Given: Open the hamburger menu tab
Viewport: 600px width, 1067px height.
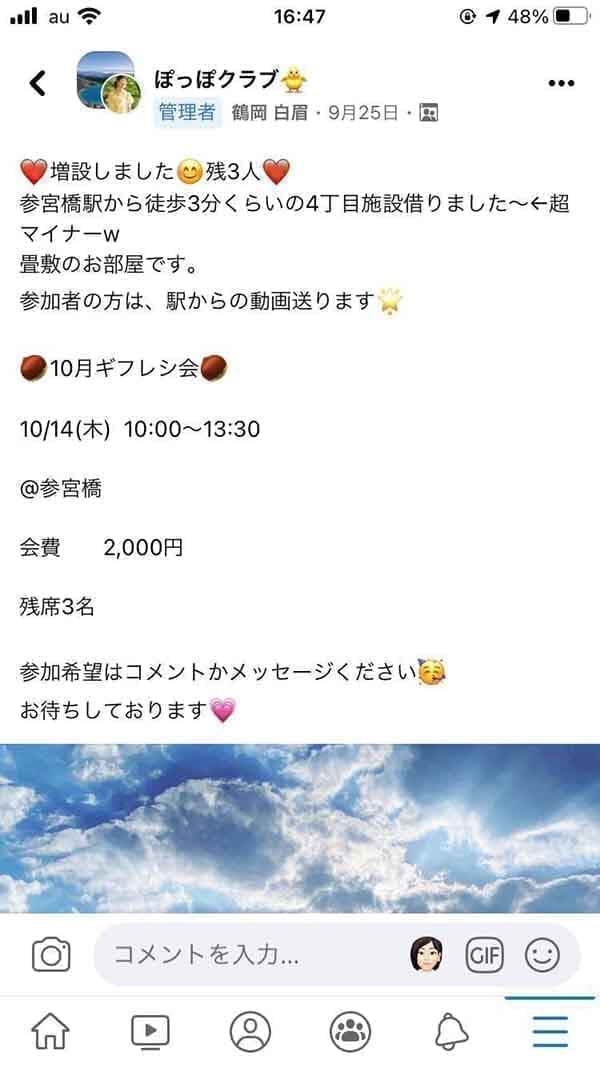Looking at the screenshot, I should (x=550, y=1031).
